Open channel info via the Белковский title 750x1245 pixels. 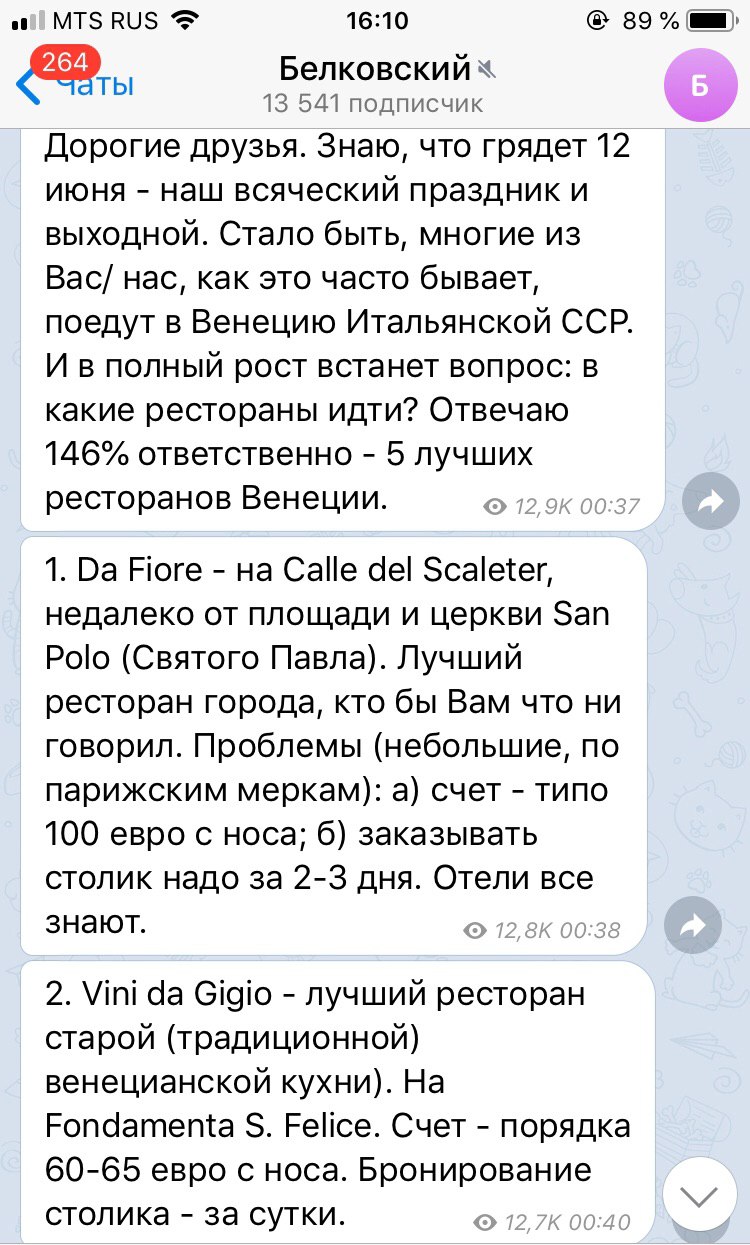[x=374, y=69]
